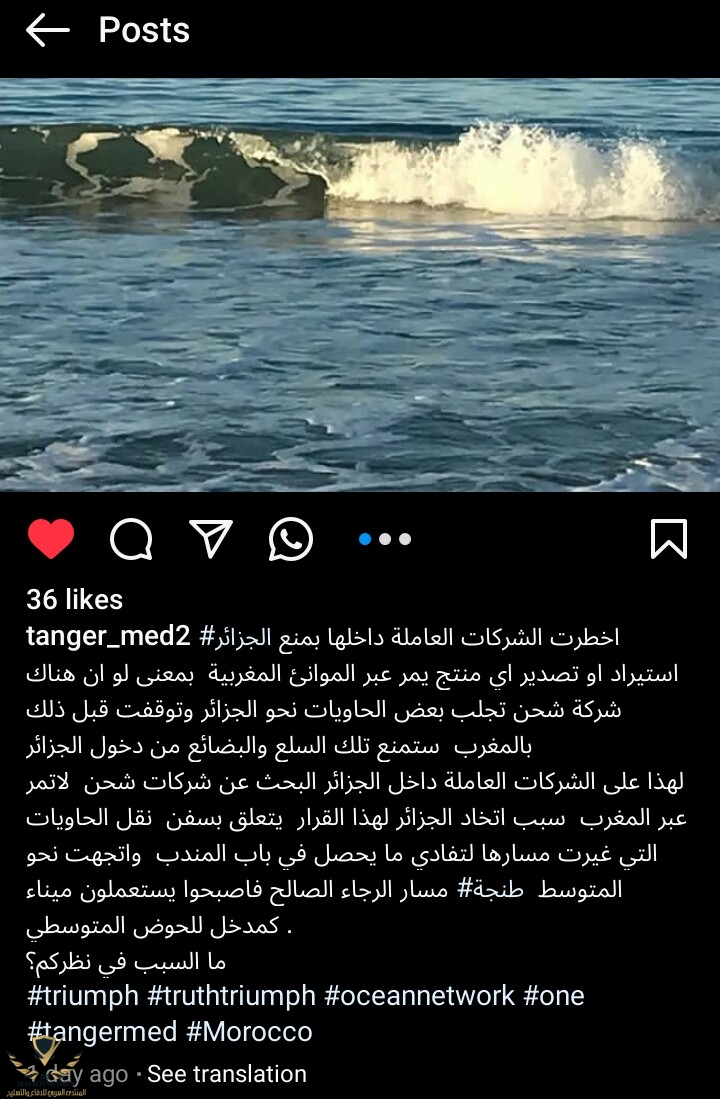Image resolution: width=720 pixels, height=1099 pixels.
Task: Share post via the paper plane icon
Action: (211, 538)
